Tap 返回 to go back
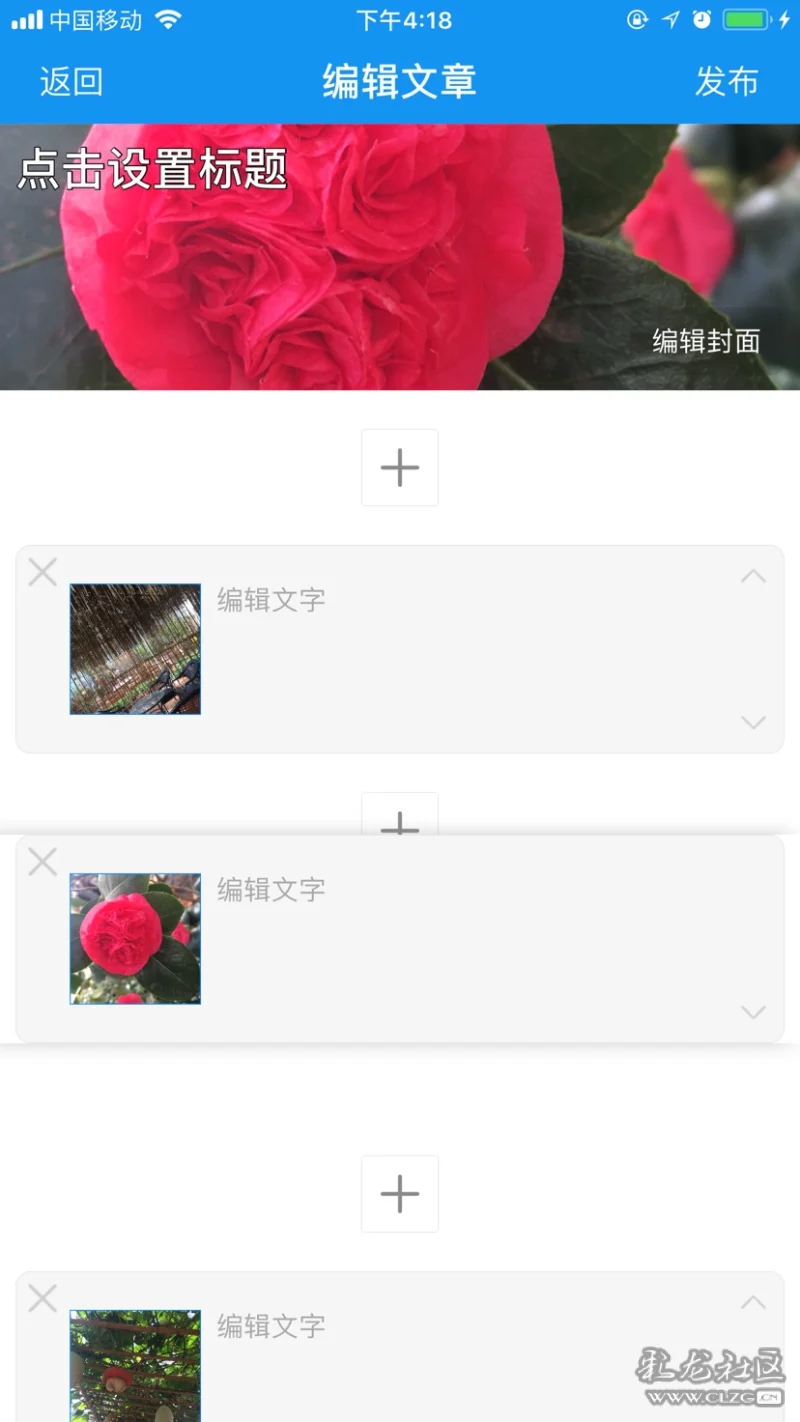800x1422 pixels. tap(71, 82)
